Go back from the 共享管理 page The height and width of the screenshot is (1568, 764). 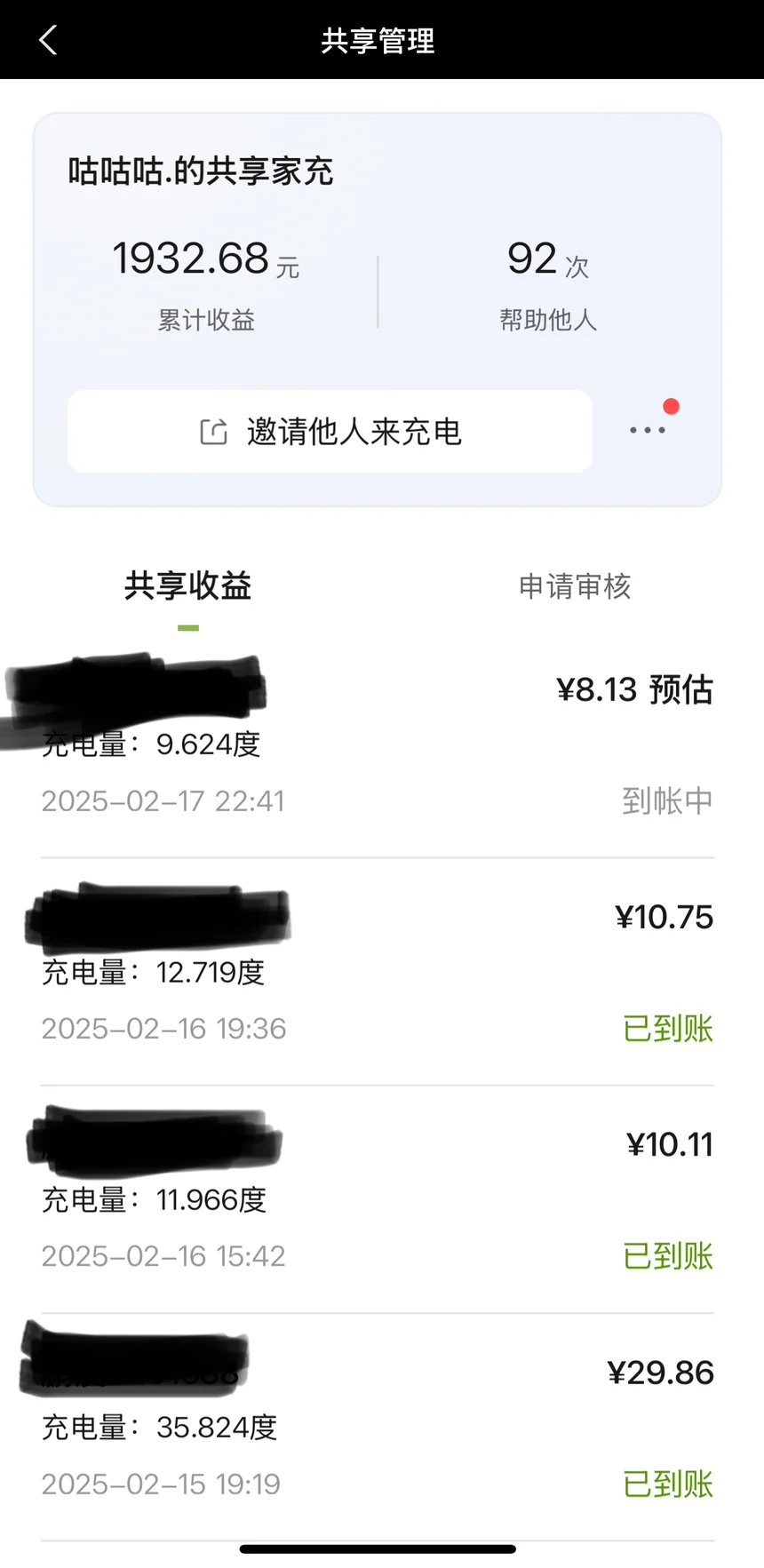click(x=48, y=40)
